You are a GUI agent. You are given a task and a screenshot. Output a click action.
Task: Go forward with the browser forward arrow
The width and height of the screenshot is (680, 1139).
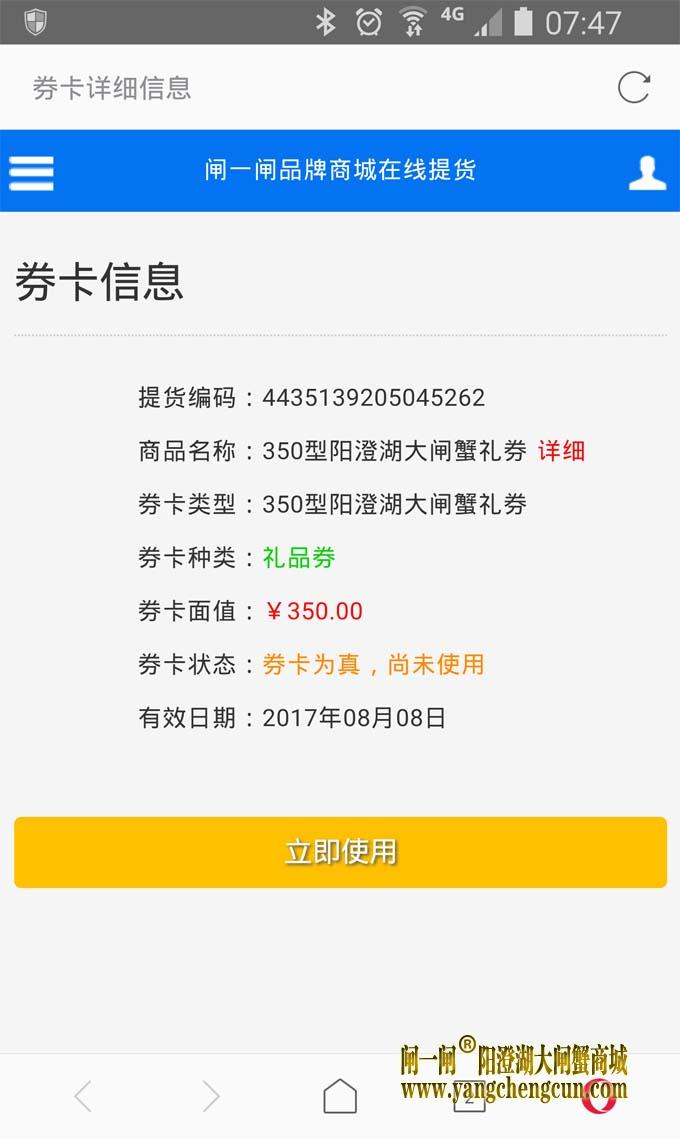[211, 1096]
